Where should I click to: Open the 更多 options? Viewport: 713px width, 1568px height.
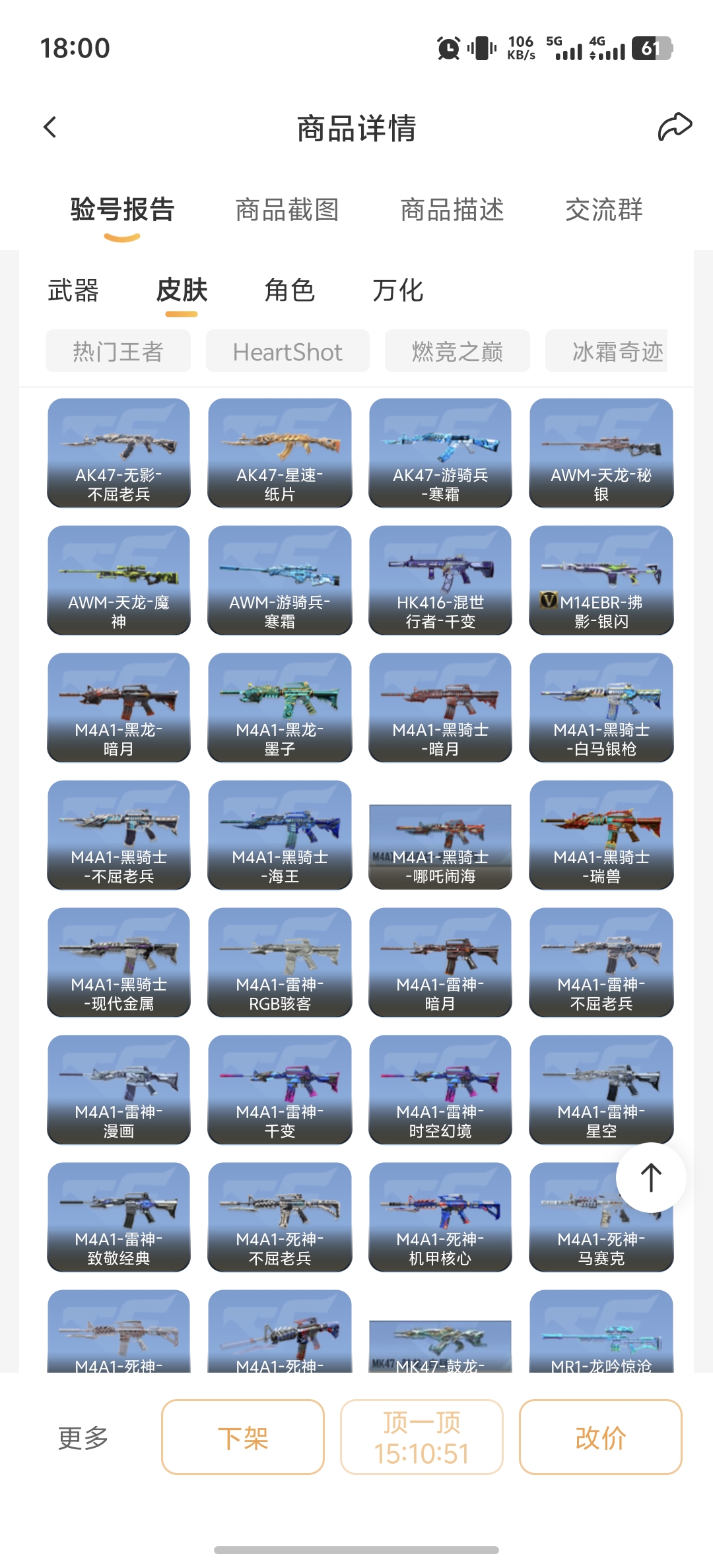coord(83,1437)
